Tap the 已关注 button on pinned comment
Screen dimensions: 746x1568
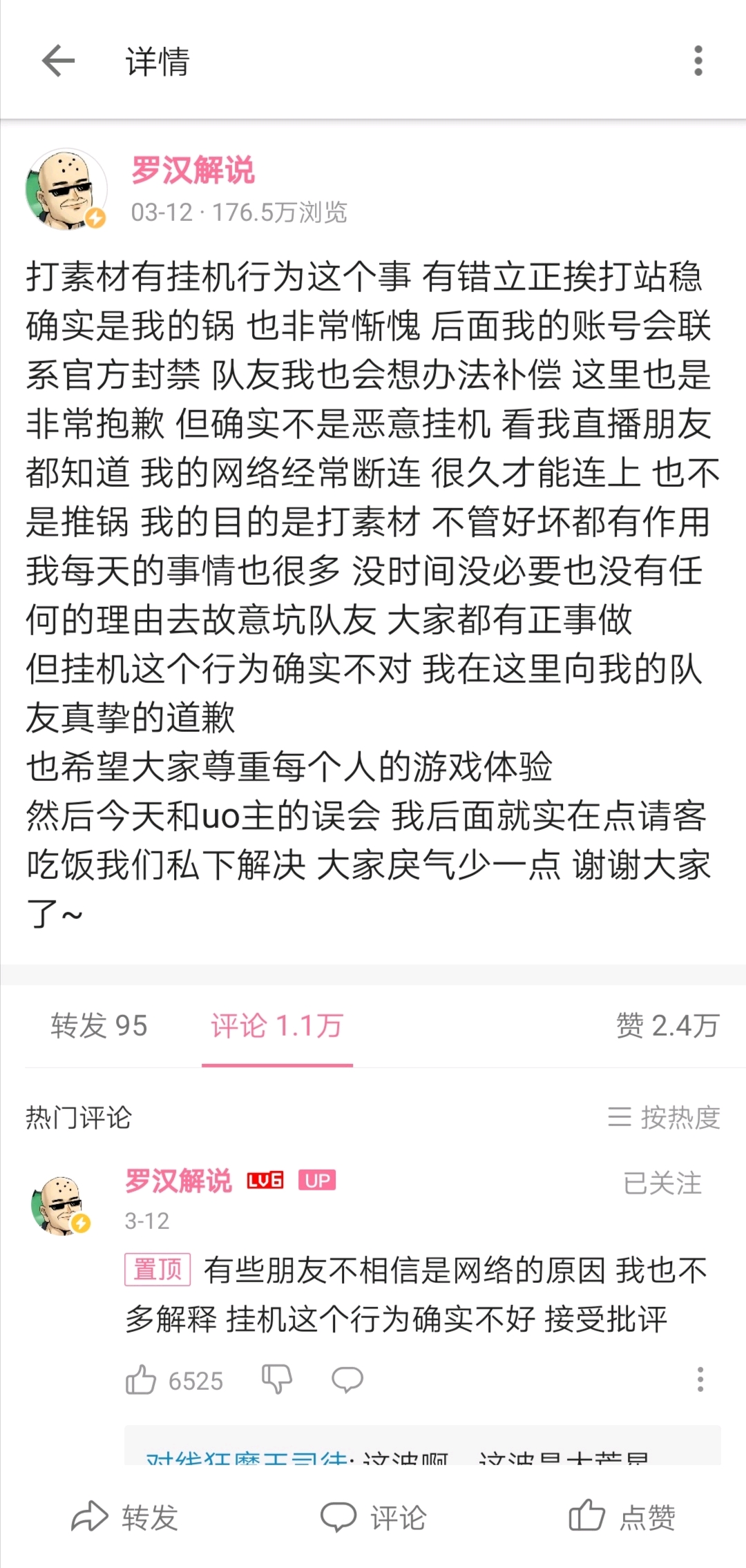[662, 1183]
